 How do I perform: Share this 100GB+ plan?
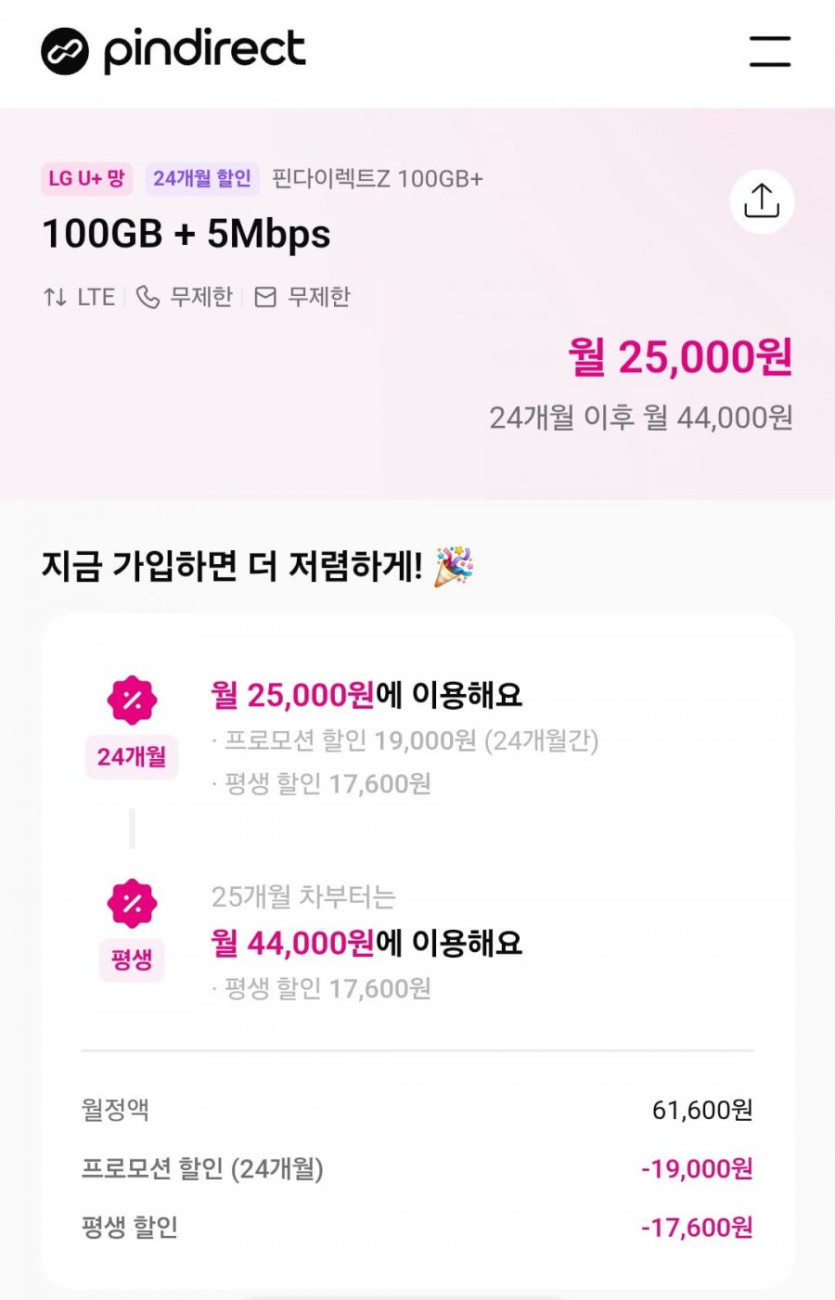point(761,201)
